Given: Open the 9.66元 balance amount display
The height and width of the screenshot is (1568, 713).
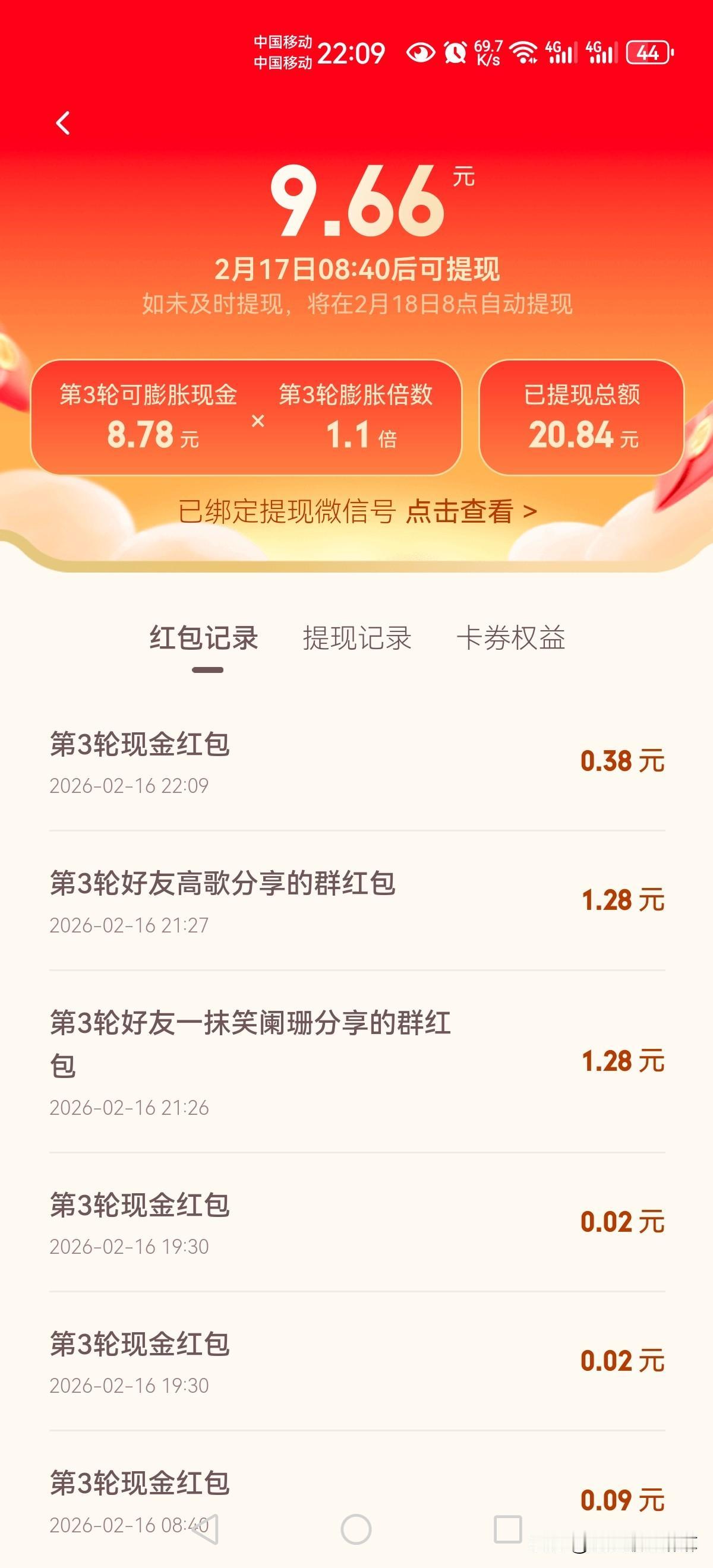Looking at the screenshot, I should pyautogui.click(x=356, y=207).
